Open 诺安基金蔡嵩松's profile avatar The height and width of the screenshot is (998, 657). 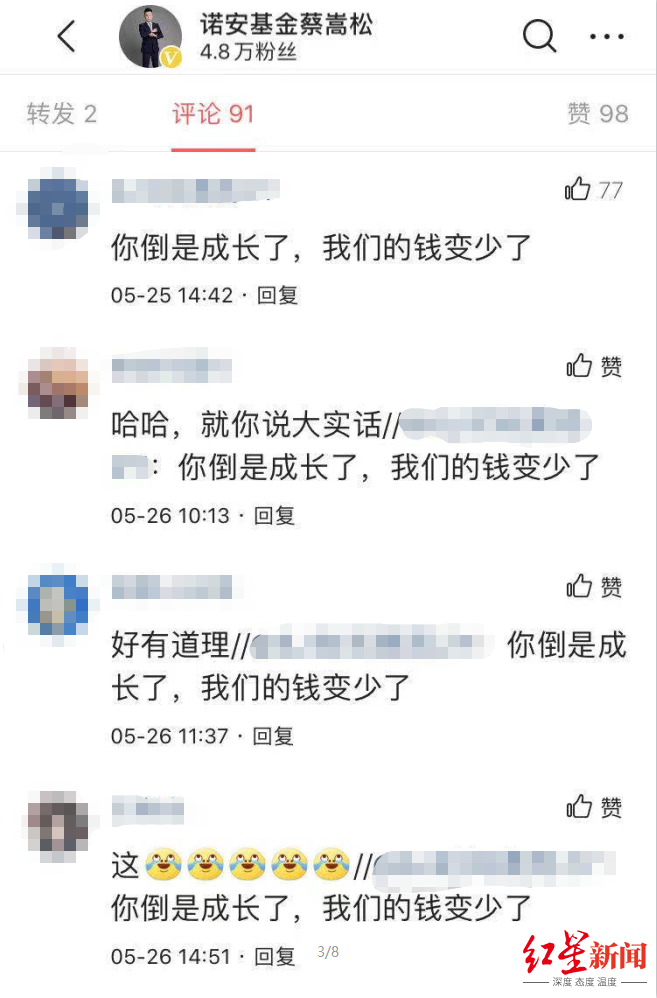point(150,37)
